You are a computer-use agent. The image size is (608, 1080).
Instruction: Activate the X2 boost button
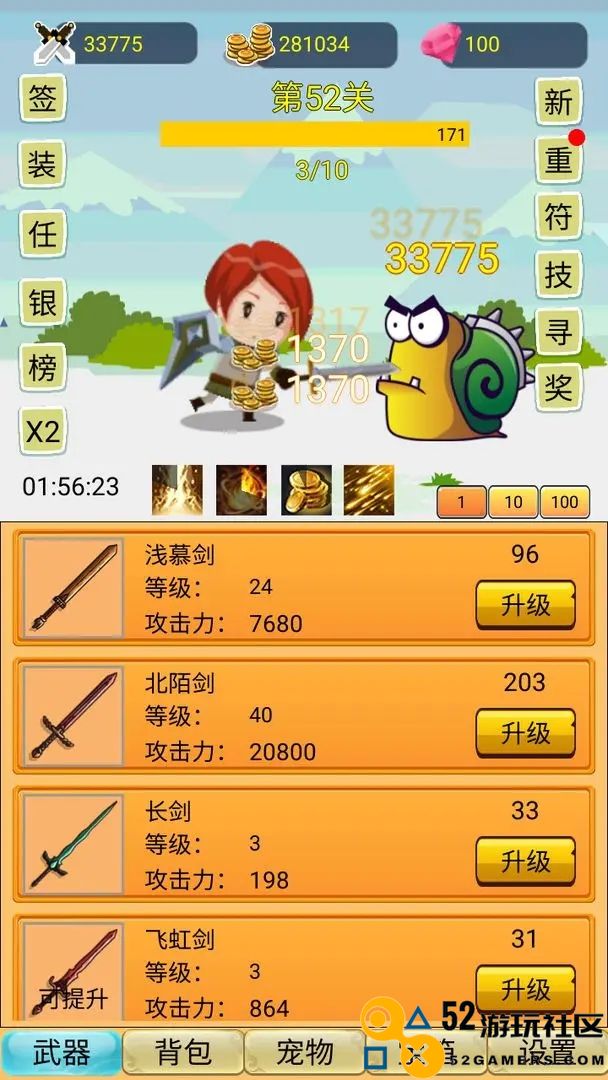click(43, 431)
